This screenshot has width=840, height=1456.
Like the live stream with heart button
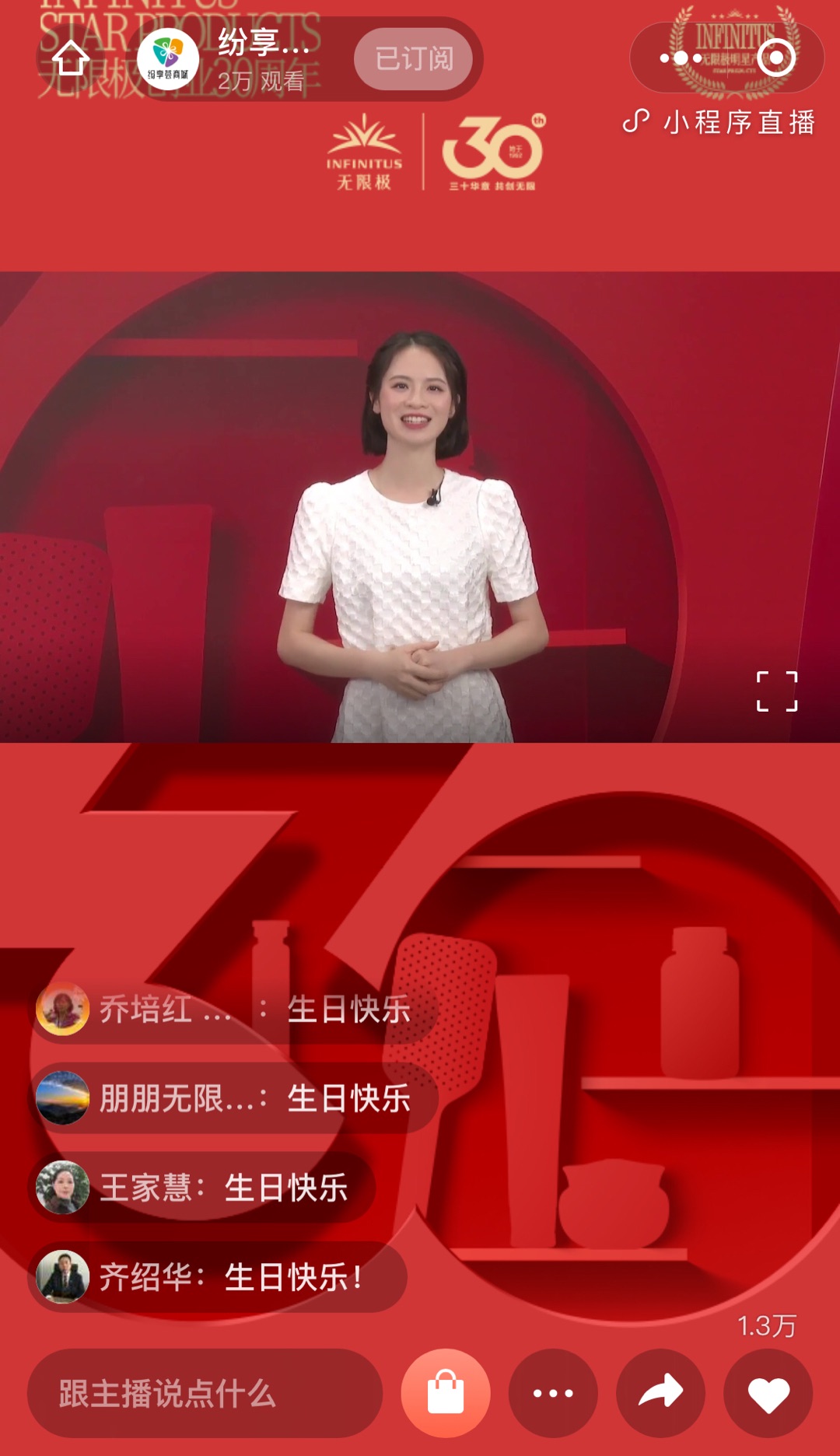768,1393
